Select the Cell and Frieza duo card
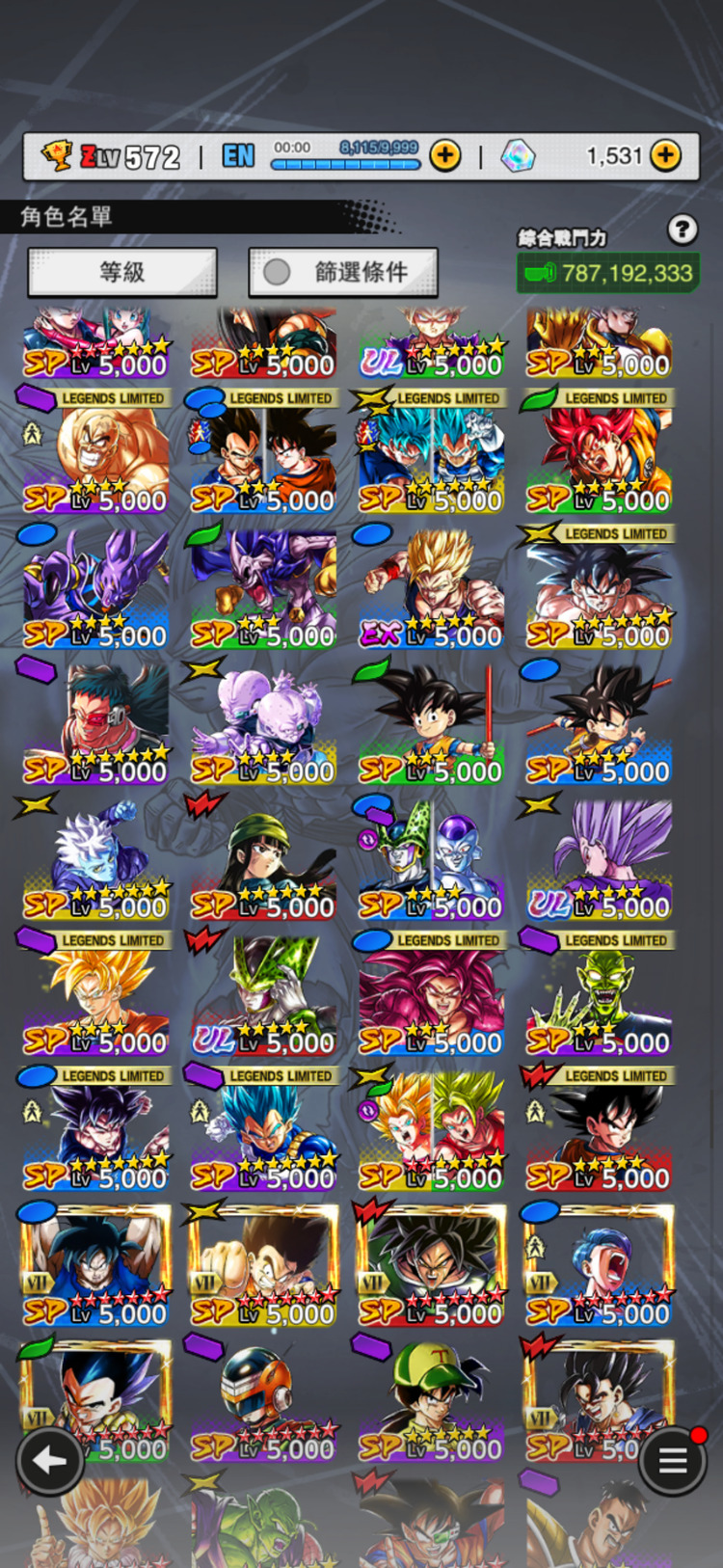This screenshot has height=1568, width=723. [431, 858]
